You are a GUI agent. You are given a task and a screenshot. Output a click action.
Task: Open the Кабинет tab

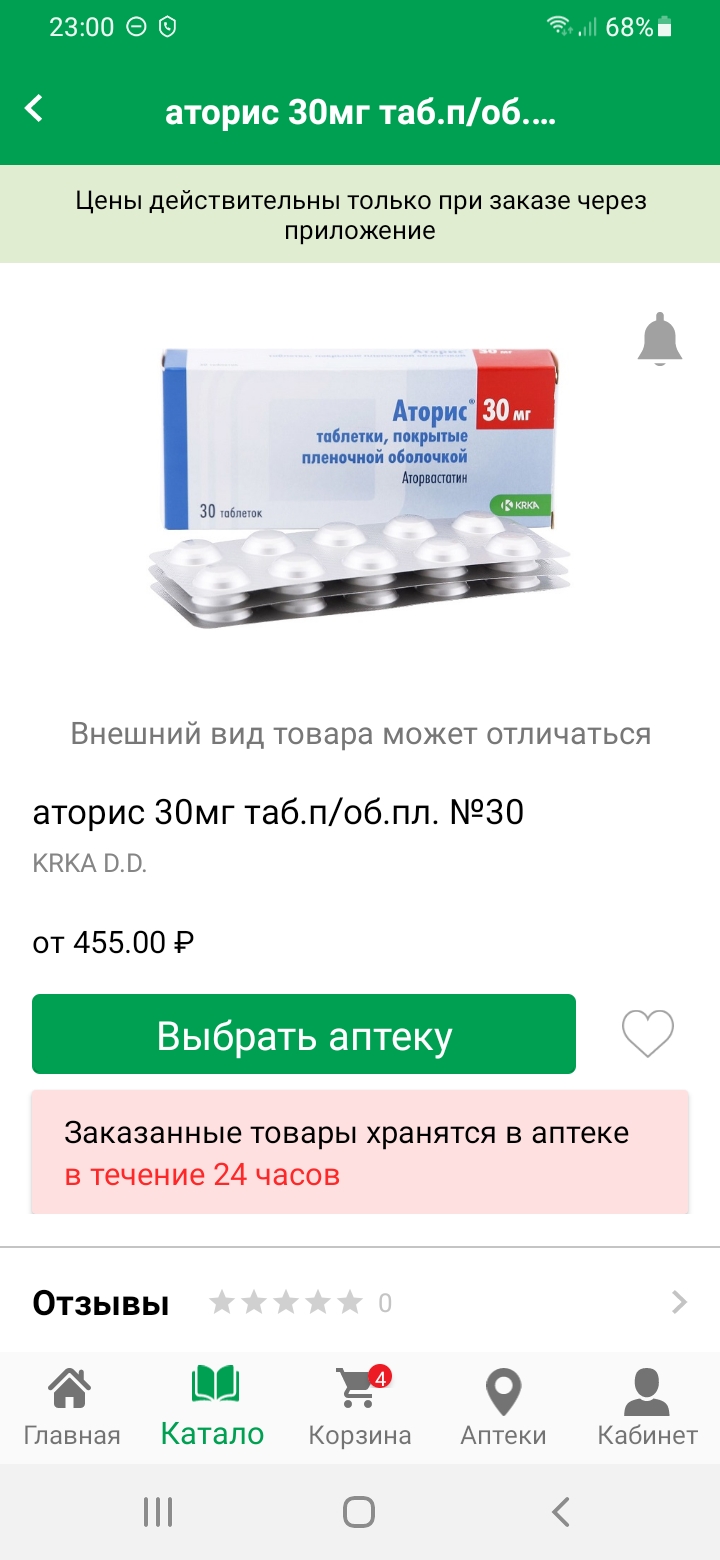[x=647, y=1408]
